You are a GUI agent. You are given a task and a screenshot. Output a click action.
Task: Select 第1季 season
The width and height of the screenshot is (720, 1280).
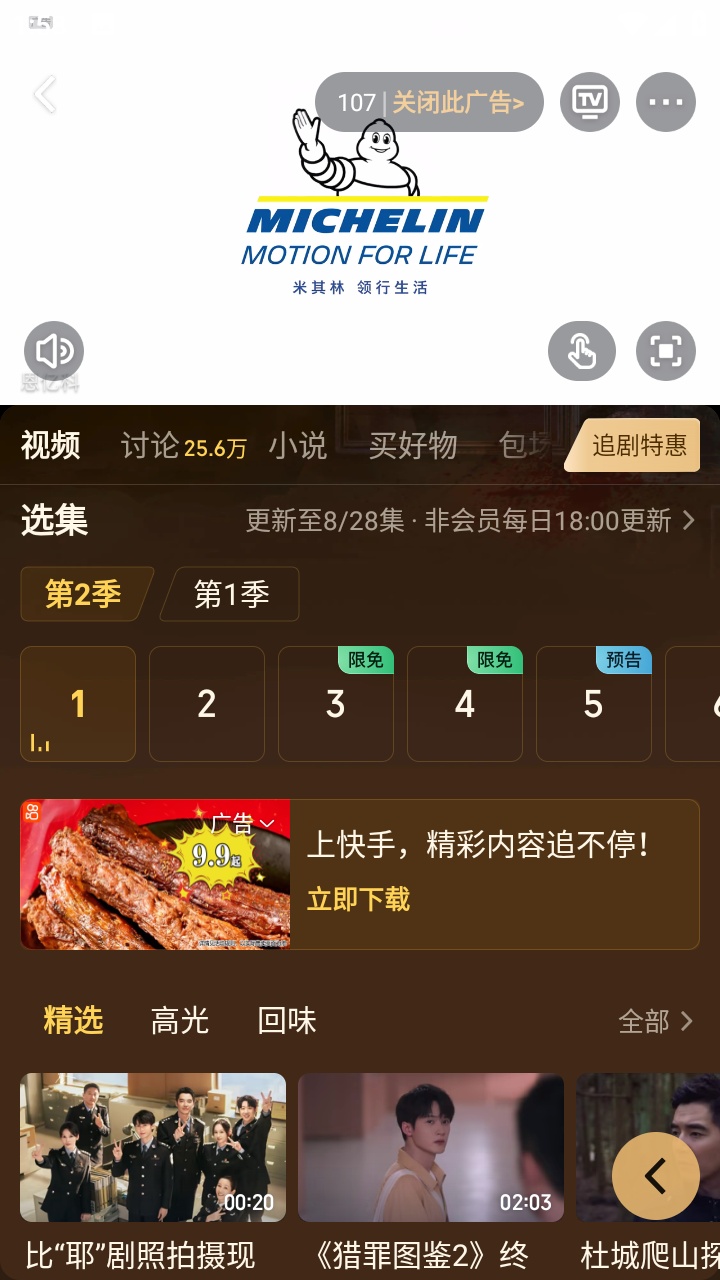[x=232, y=595]
